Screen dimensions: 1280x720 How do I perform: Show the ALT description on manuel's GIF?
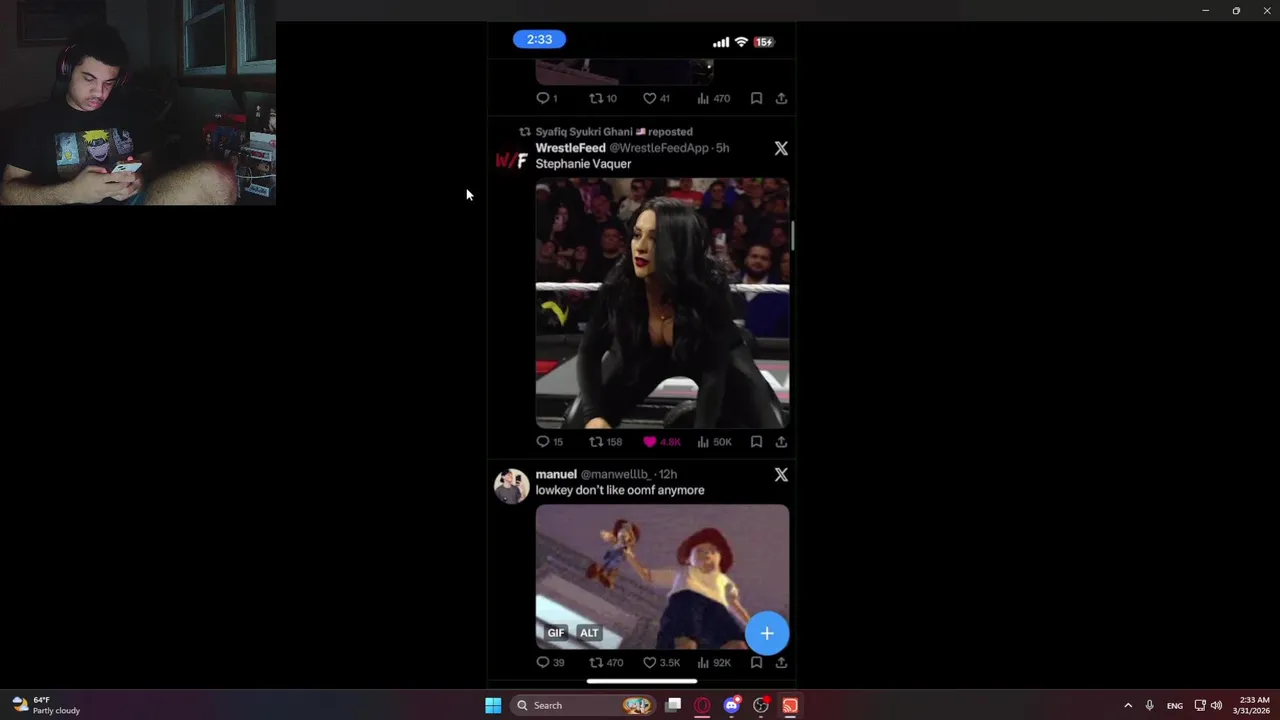(x=589, y=633)
